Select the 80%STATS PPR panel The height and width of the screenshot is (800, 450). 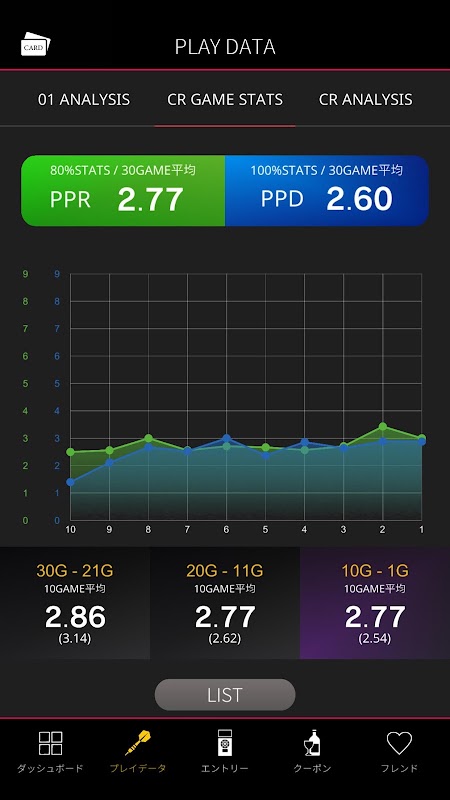click(123, 190)
